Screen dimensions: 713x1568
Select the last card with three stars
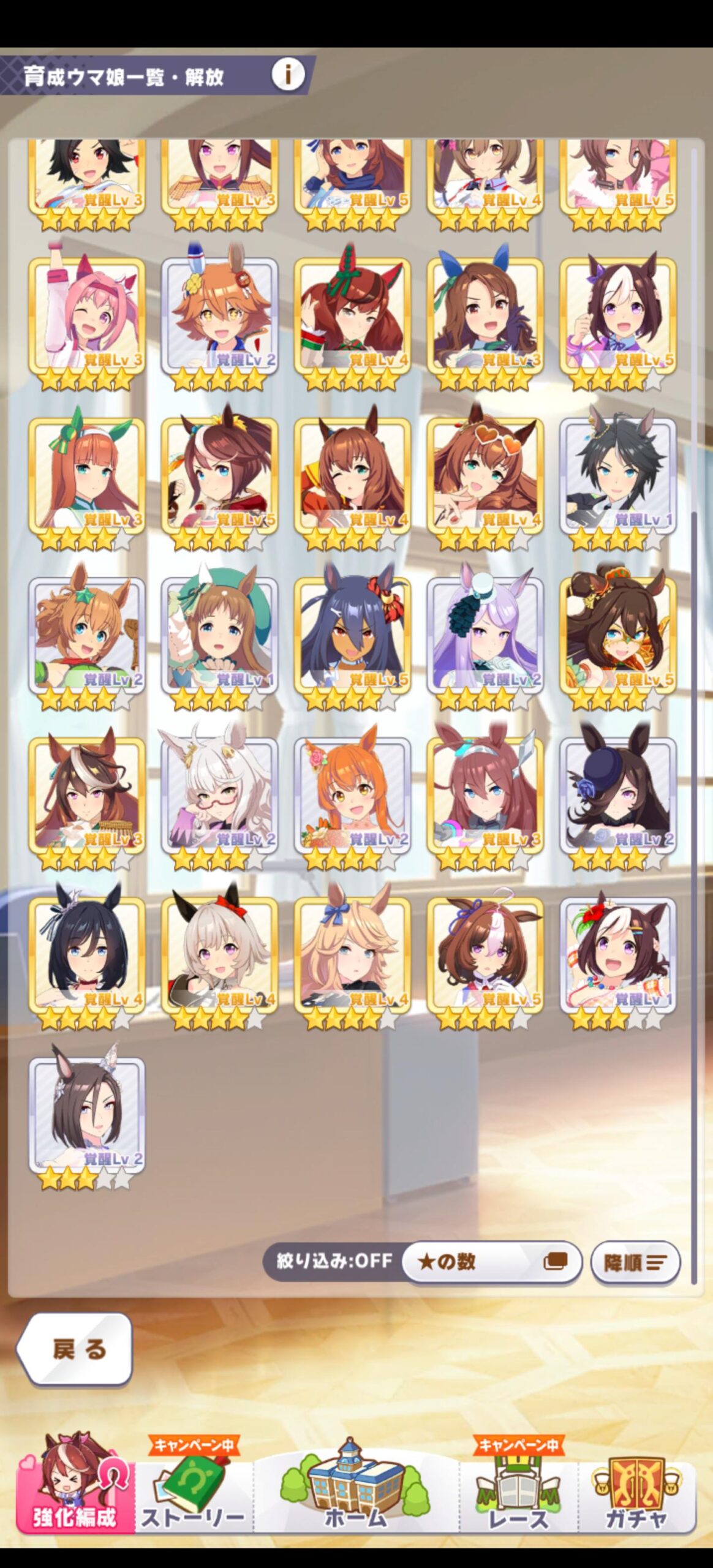click(87, 1116)
